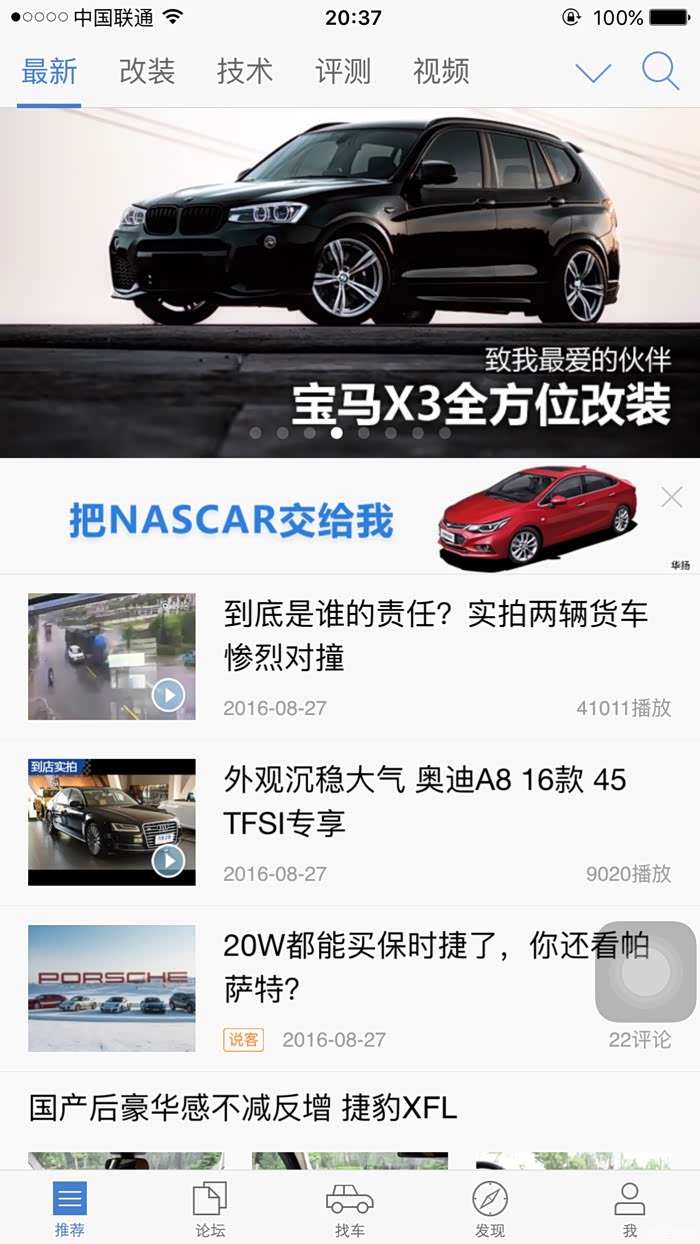Switch to the 找车 tab

point(350,1208)
